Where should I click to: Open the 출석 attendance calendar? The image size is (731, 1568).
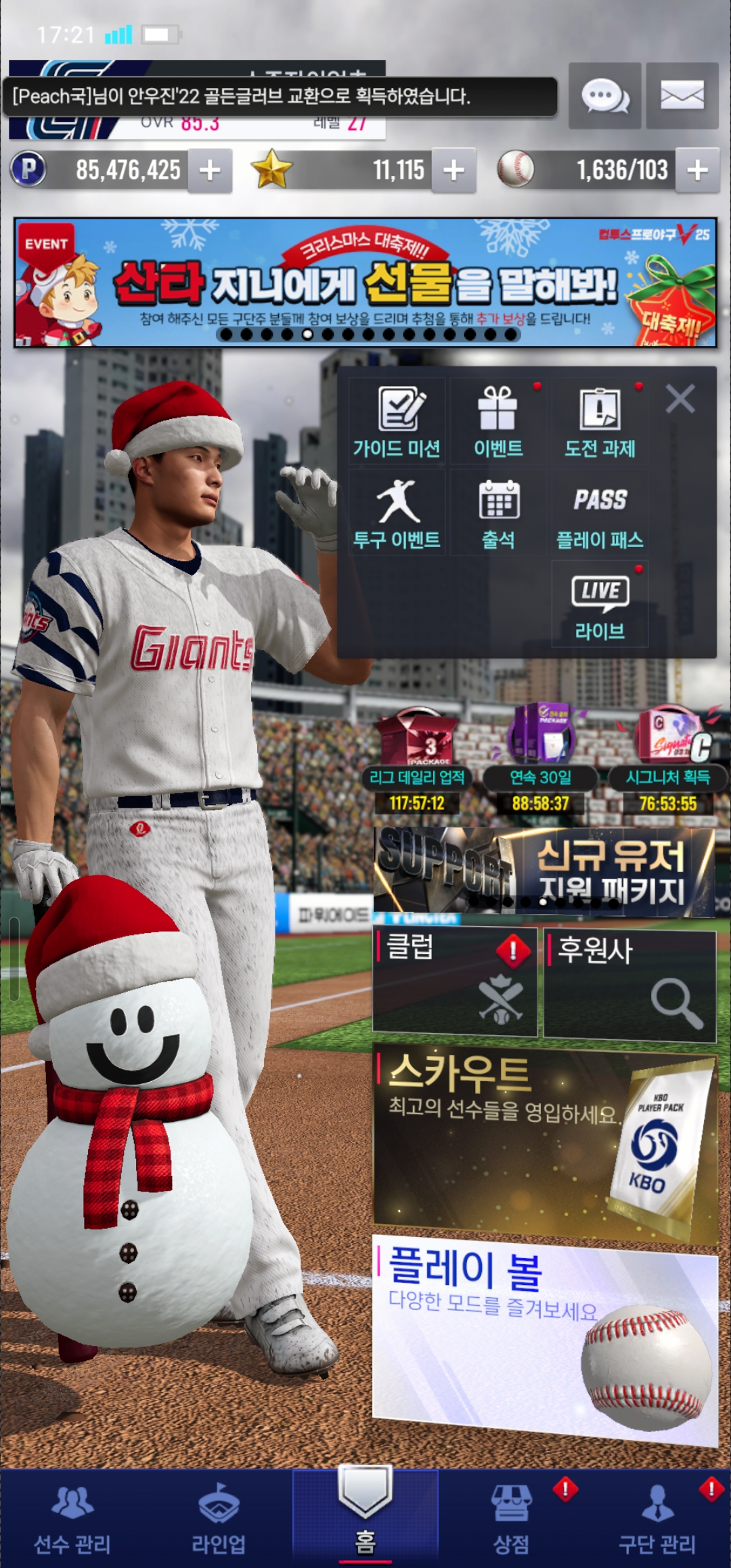[x=498, y=514]
